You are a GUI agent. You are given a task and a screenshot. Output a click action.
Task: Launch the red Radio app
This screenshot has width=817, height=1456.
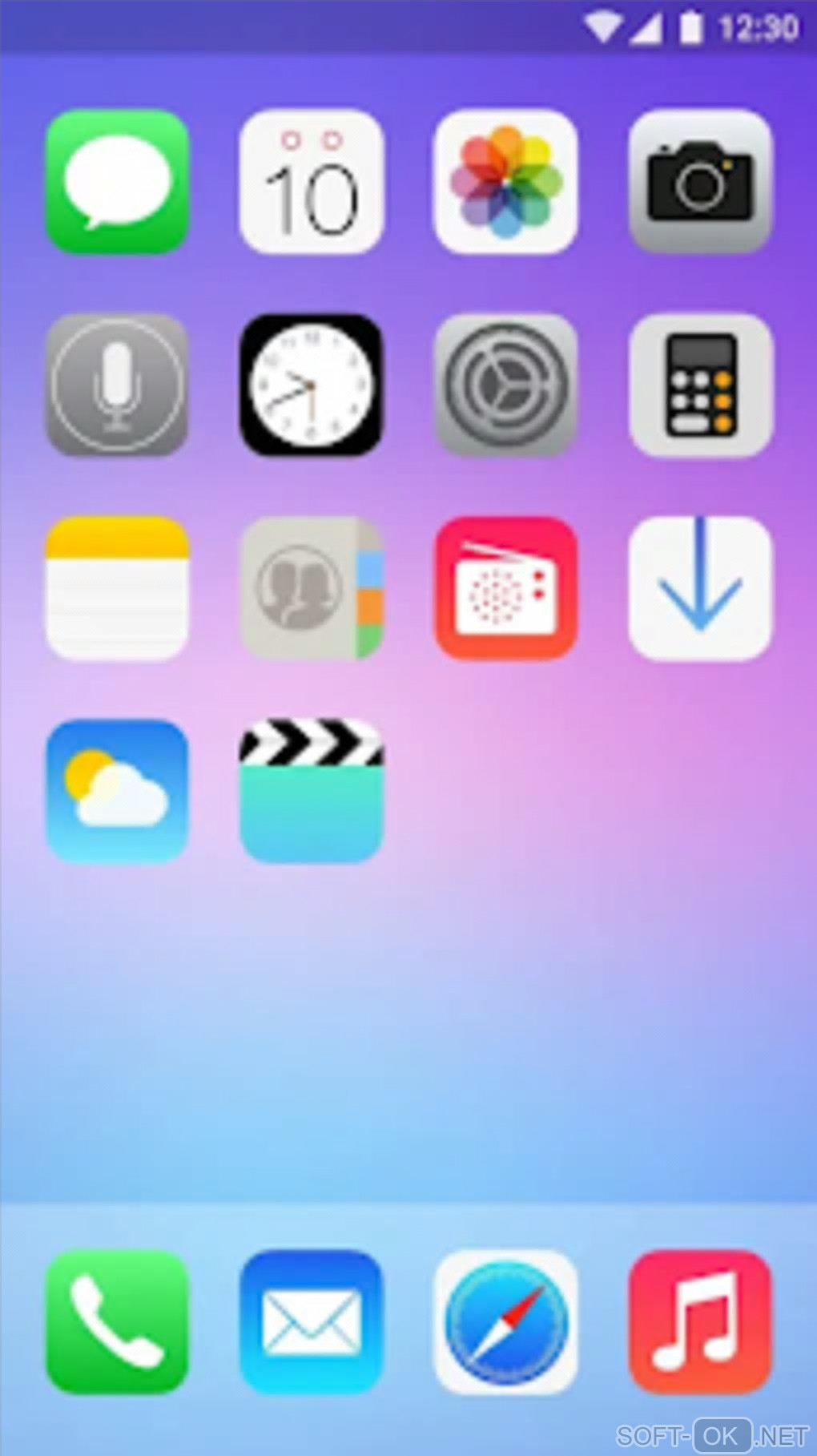click(x=505, y=588)
